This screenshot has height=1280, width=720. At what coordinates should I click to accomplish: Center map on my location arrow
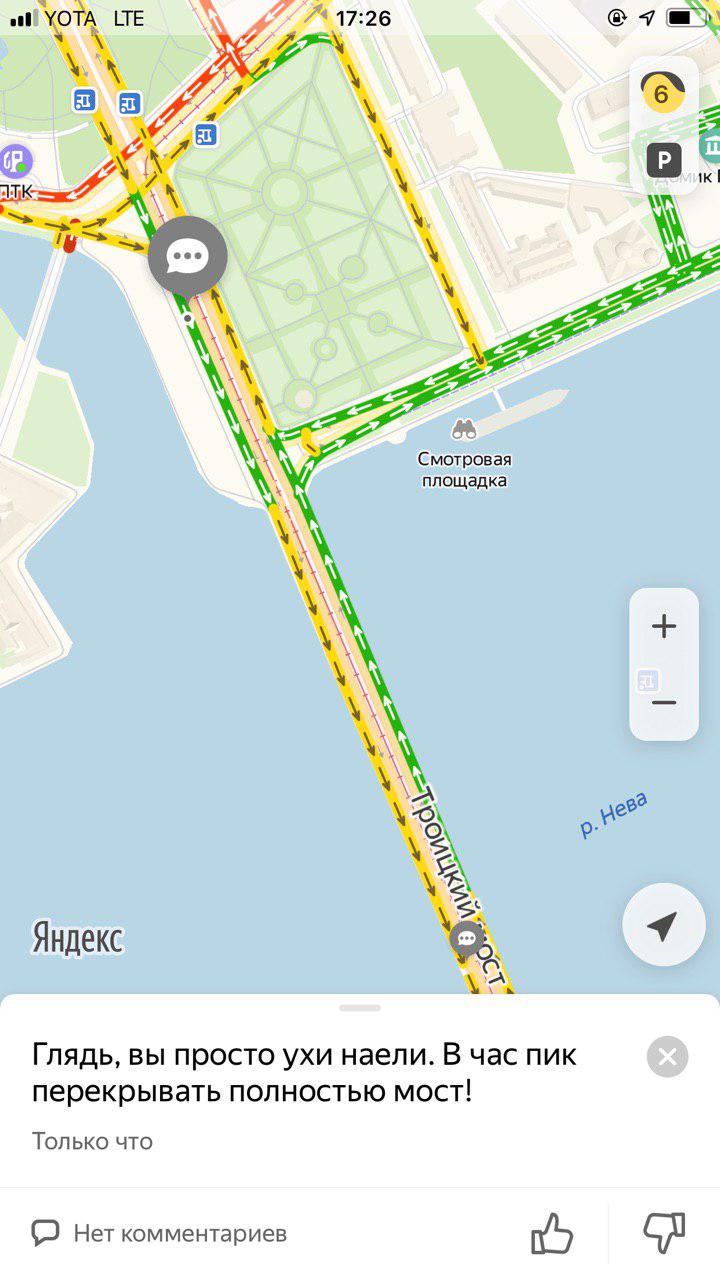(663, 925)
